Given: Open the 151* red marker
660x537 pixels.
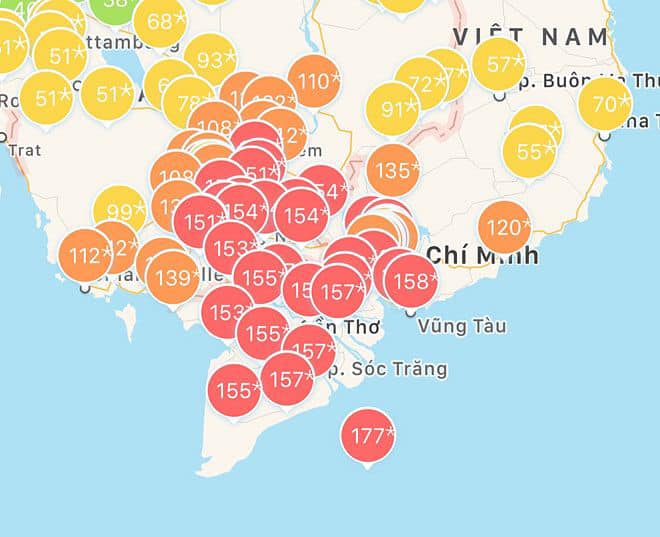Looking at the screenshot, I should point(200,221).
